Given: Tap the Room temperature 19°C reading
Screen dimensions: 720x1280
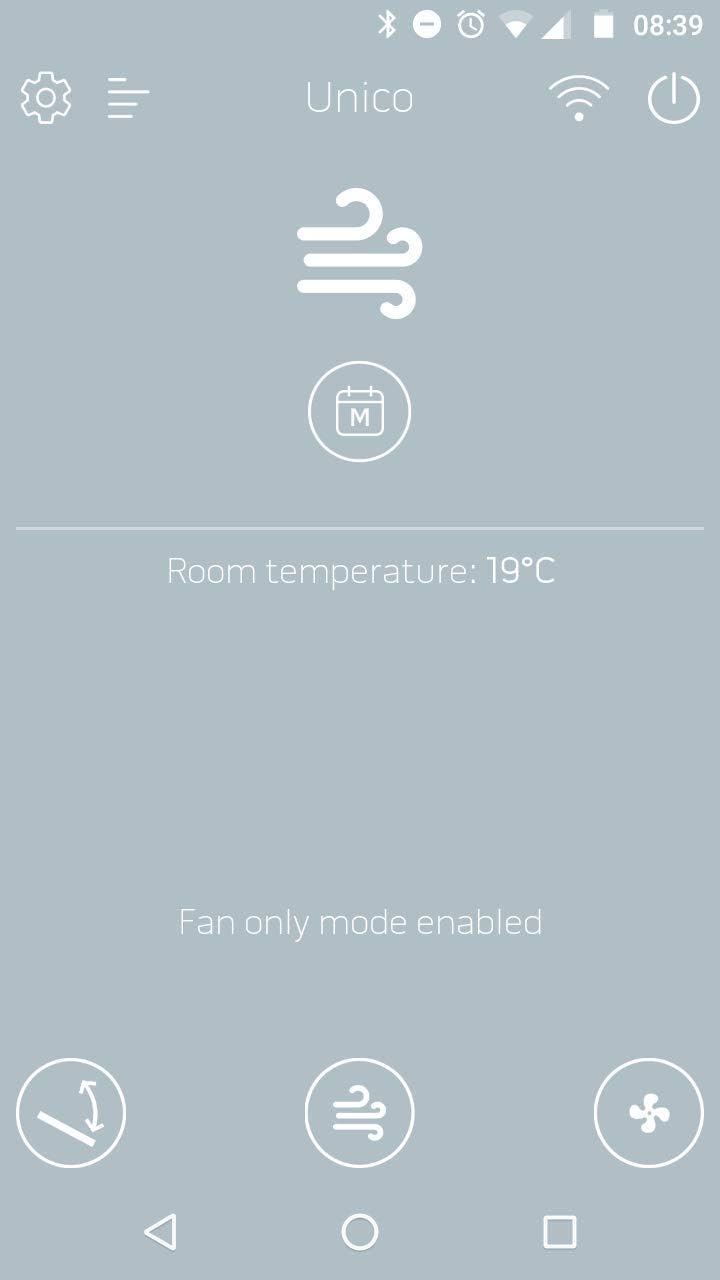Looking at the screenshot, I should tap(360, 570).
